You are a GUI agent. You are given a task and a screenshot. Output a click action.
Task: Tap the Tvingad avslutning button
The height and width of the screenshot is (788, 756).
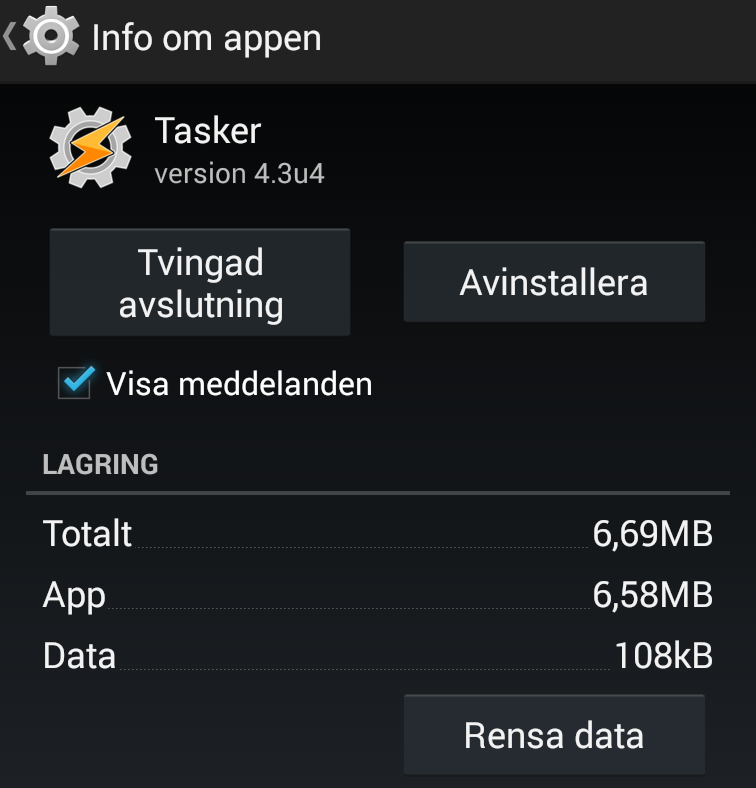200,283
